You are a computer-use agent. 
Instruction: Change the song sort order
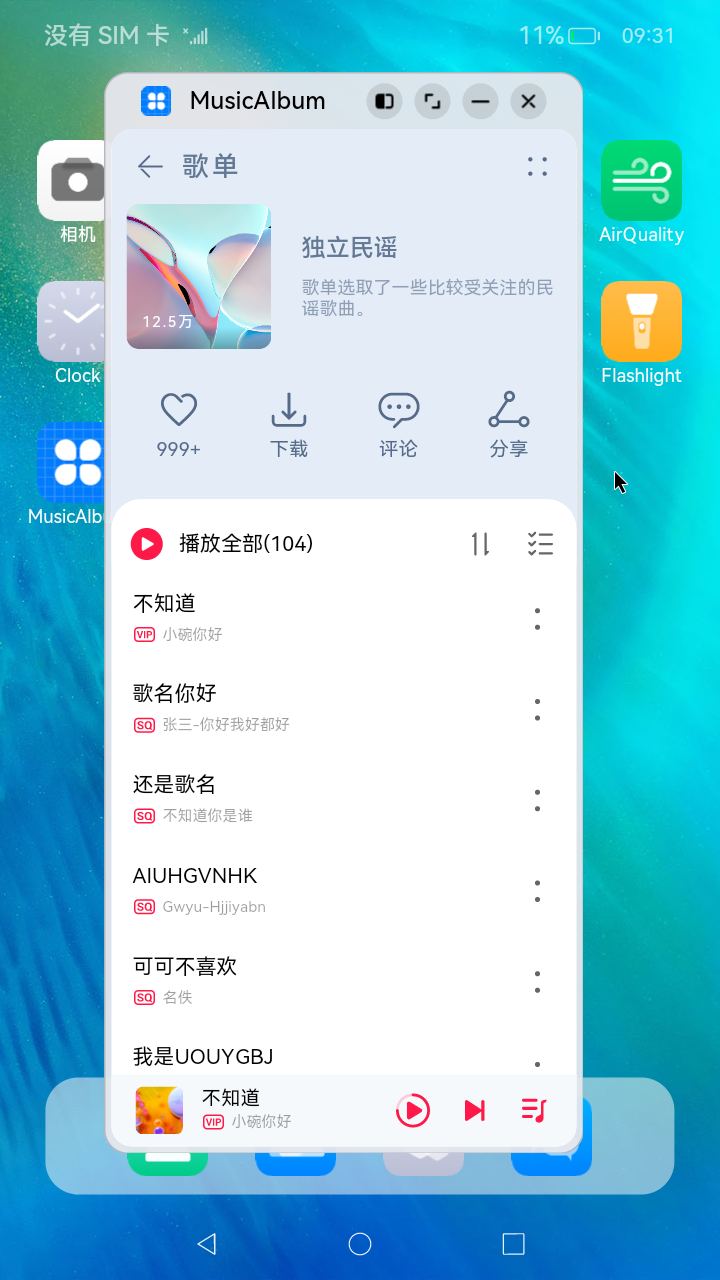(x=481, y=544)
